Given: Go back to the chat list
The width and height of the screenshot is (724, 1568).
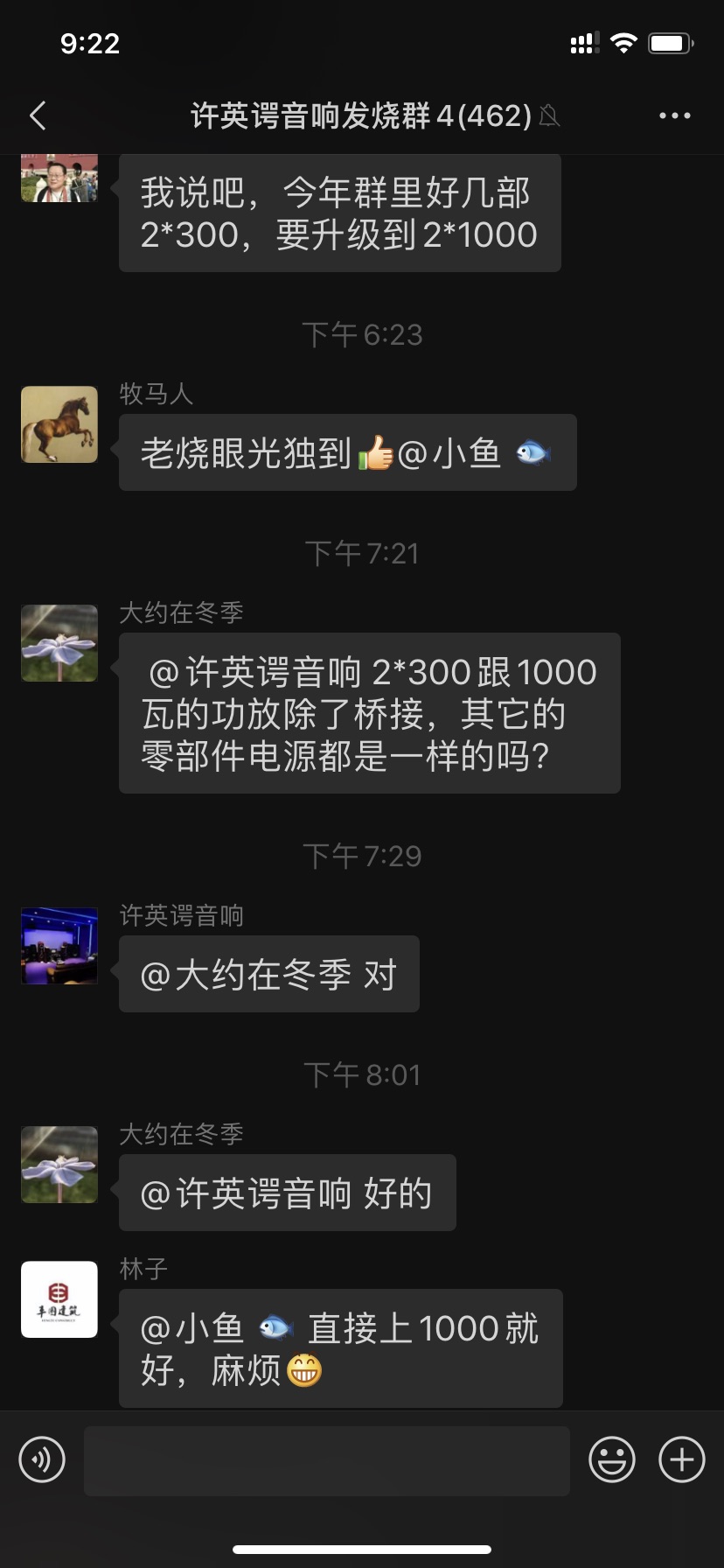Looking at the screenshot, I should point(38,115).
